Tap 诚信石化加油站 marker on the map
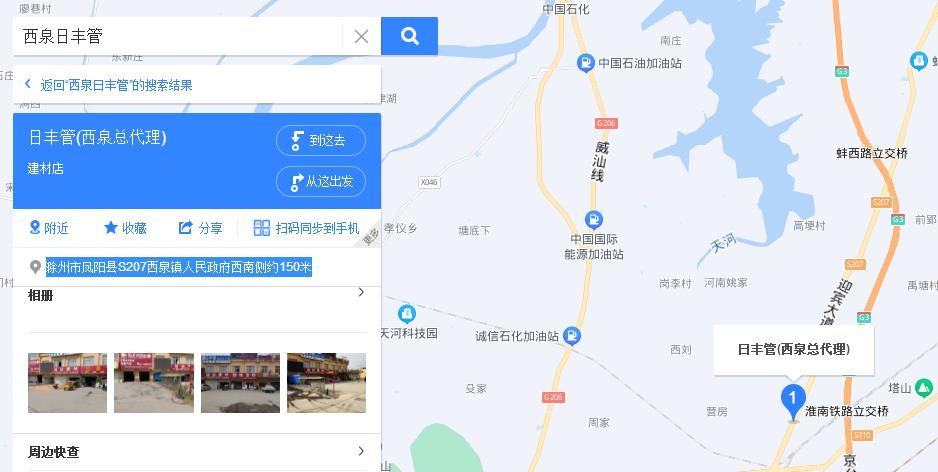The image size is (938, 472). pyautogui.click(x=571, y=334)
